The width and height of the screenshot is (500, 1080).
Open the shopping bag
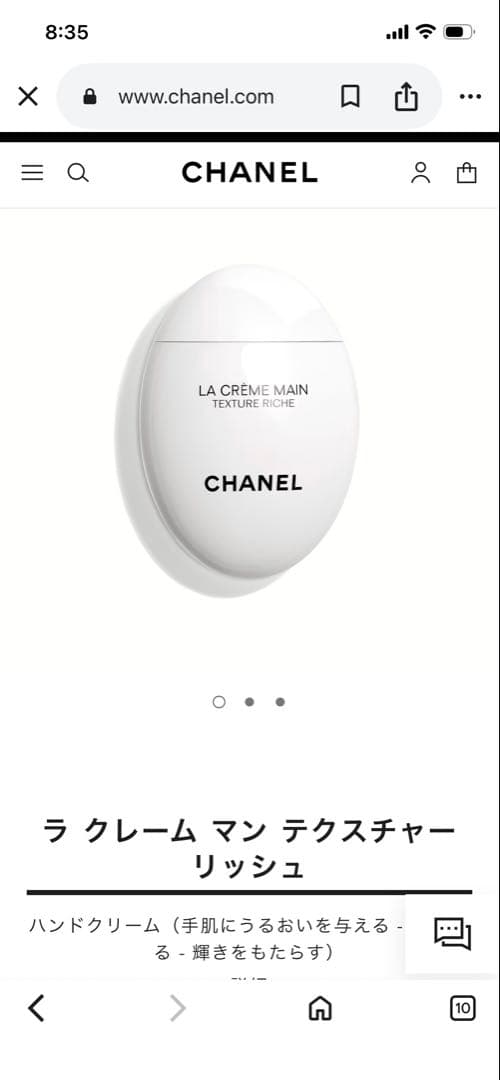click(466, 173)
